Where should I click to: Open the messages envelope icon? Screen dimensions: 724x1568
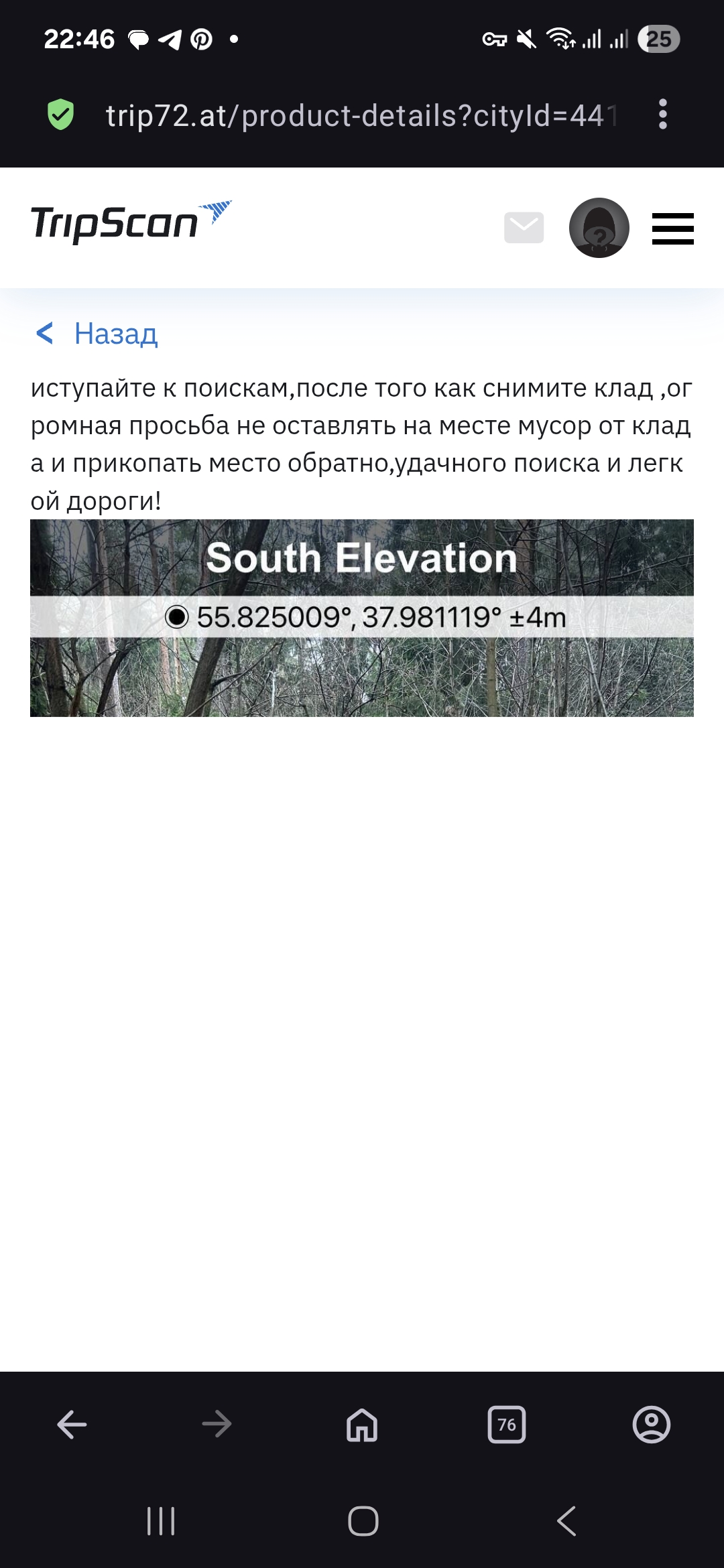click(x=524, y=228)
